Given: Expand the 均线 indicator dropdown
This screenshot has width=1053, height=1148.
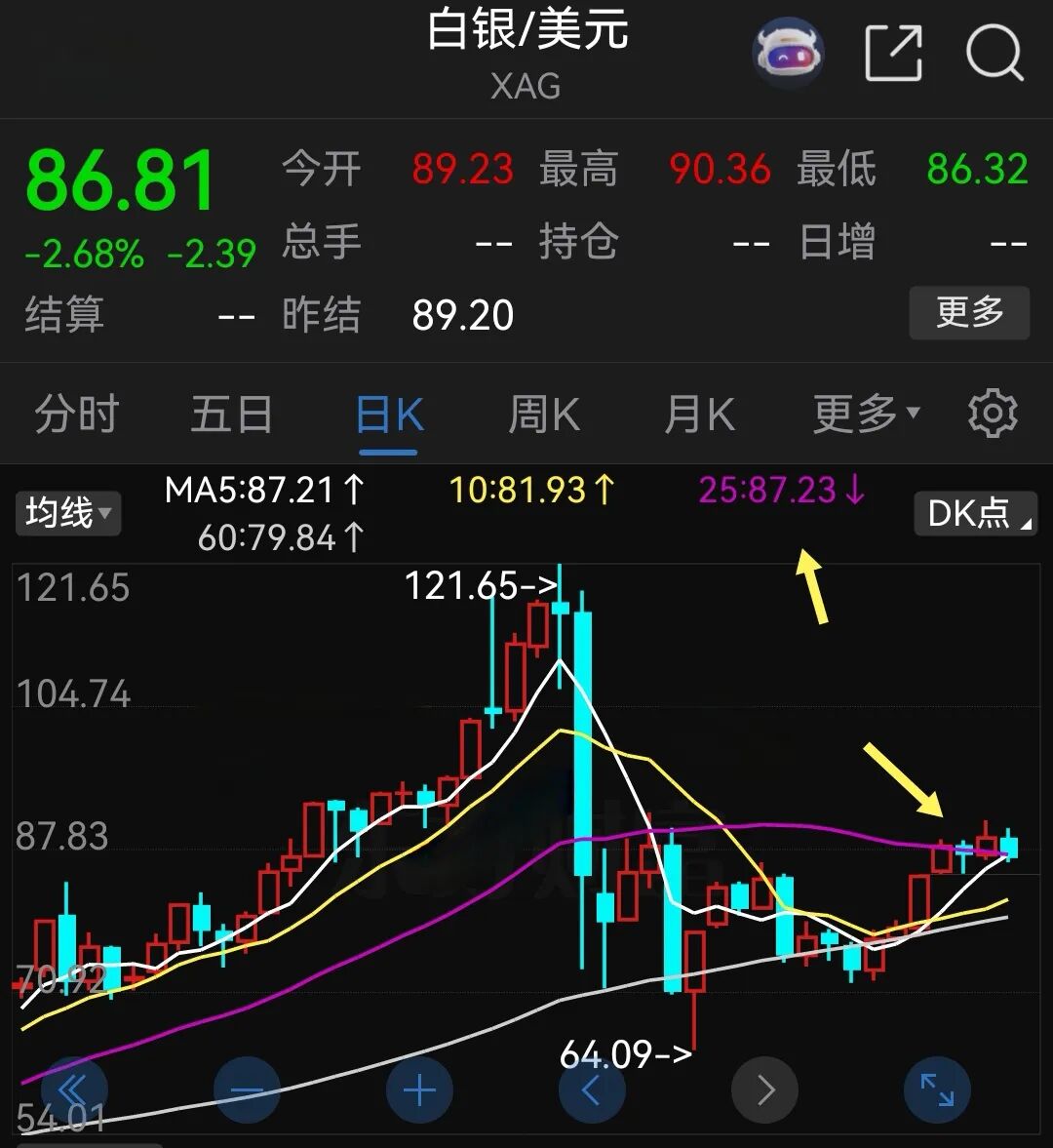Looking at the screenshot, I should [67, 513].
